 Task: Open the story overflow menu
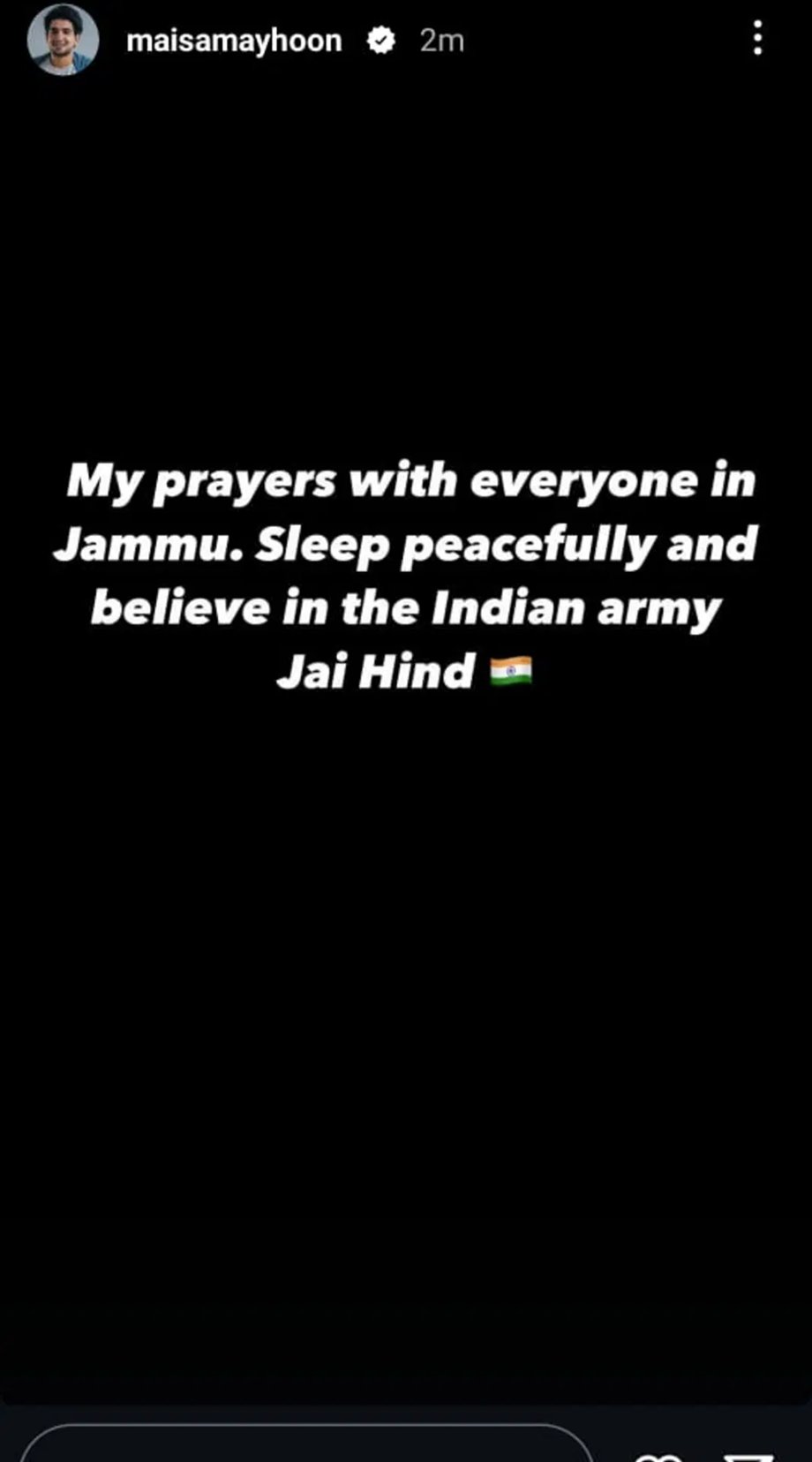click(x=757, y=40)
